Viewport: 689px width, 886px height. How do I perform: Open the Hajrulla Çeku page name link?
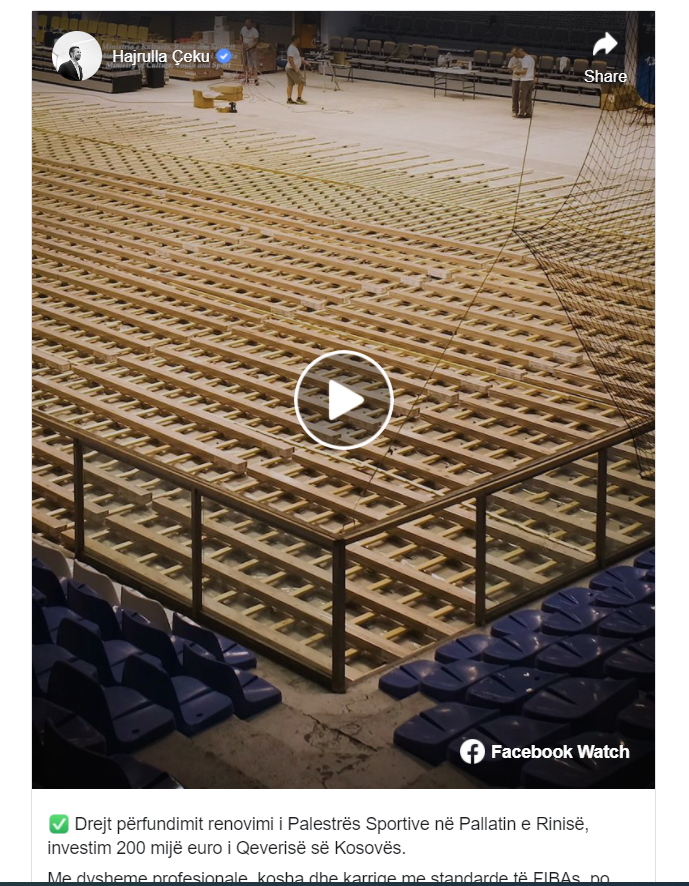pyautogui.click(x=161, y=56)
